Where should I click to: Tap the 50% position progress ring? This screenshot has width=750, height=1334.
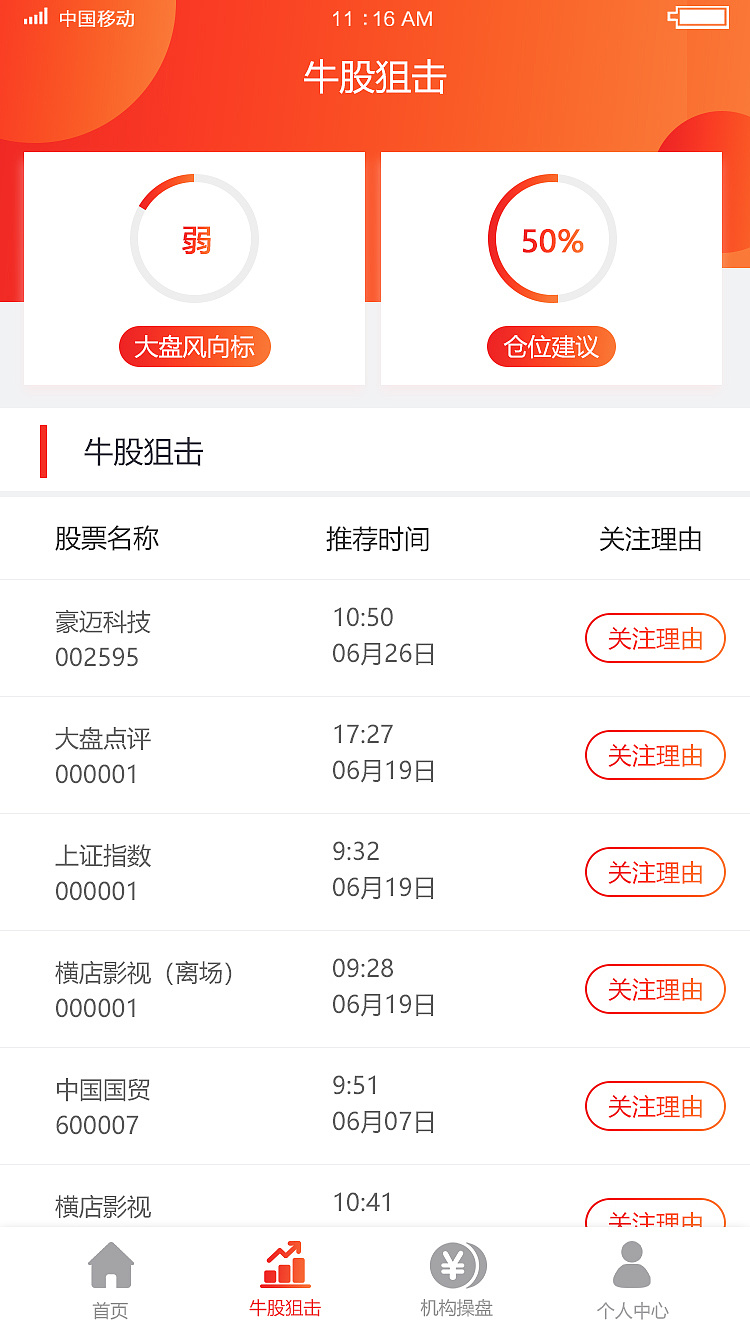point(551,238)
